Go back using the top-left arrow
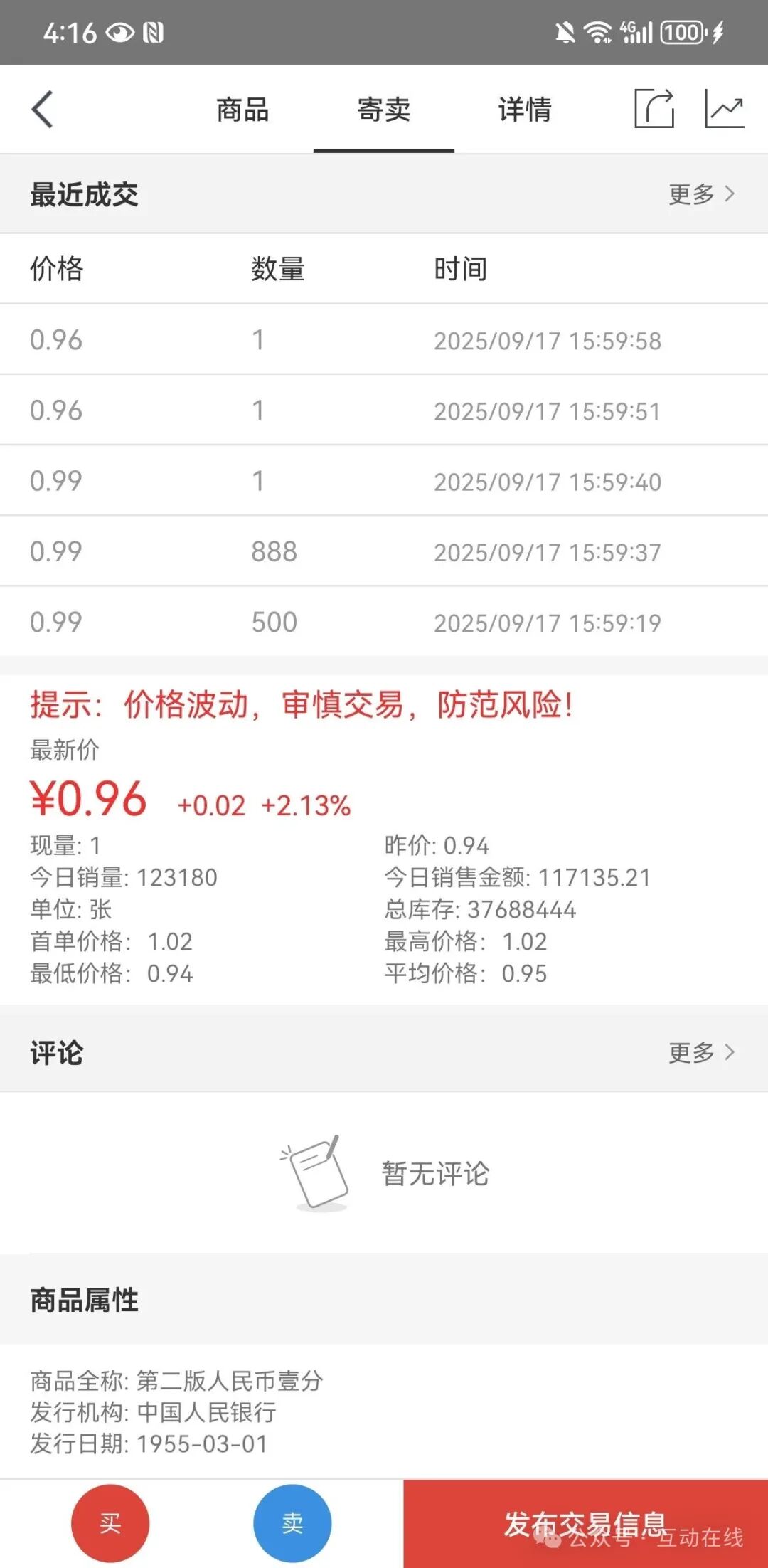 (x=43, y=110)
